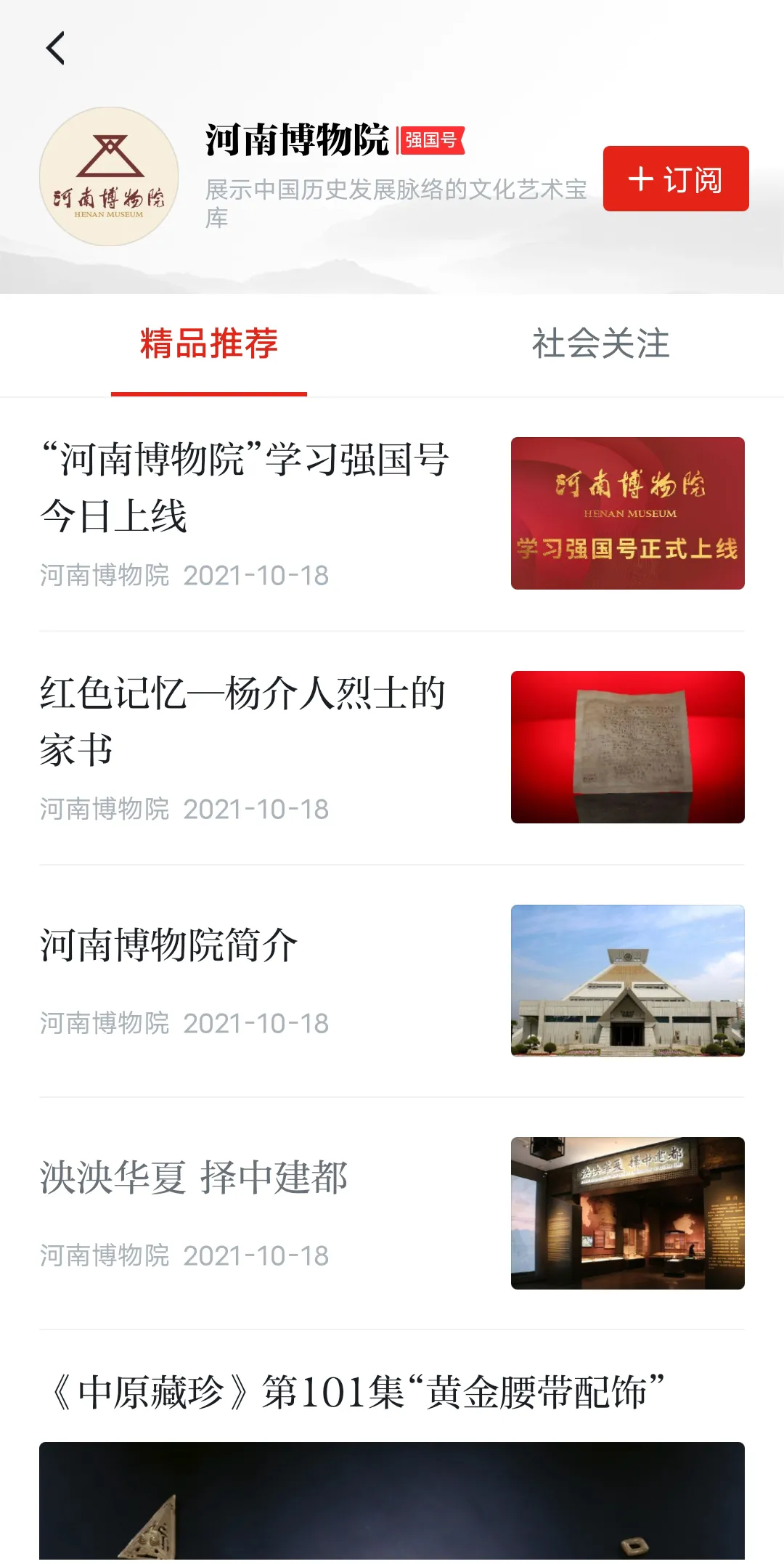This screenshot has width=784, height=1564.
Task: Subscribe with the red 订阅 button
Action: coord(676,179)
